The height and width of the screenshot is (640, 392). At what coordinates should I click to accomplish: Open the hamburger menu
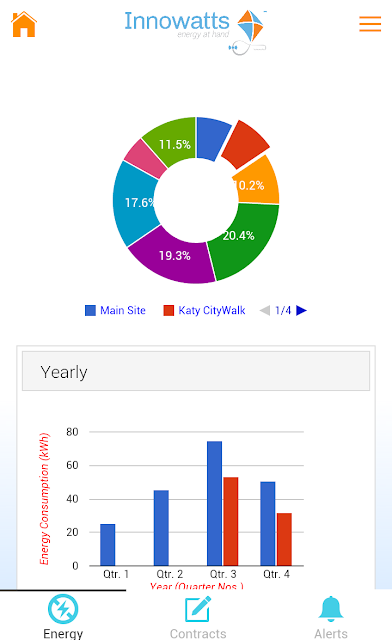click(370, 24)
